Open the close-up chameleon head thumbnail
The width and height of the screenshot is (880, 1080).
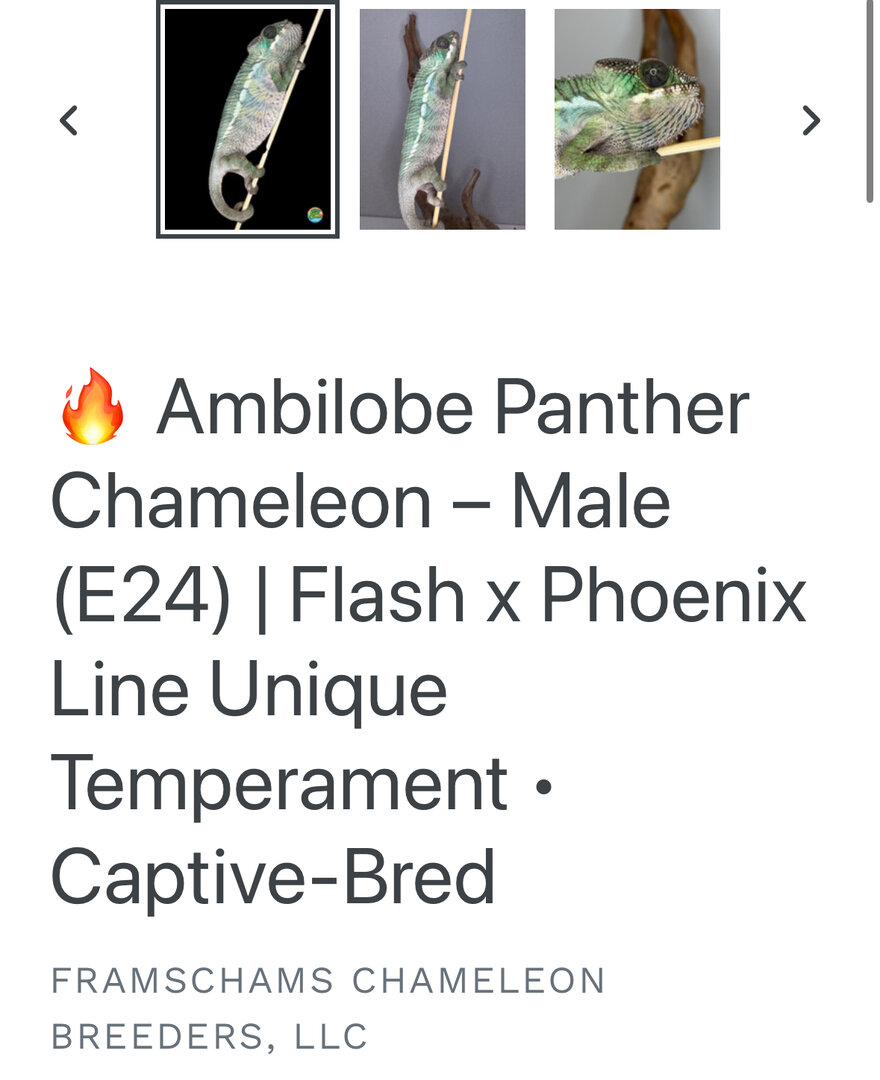[637, 120]
